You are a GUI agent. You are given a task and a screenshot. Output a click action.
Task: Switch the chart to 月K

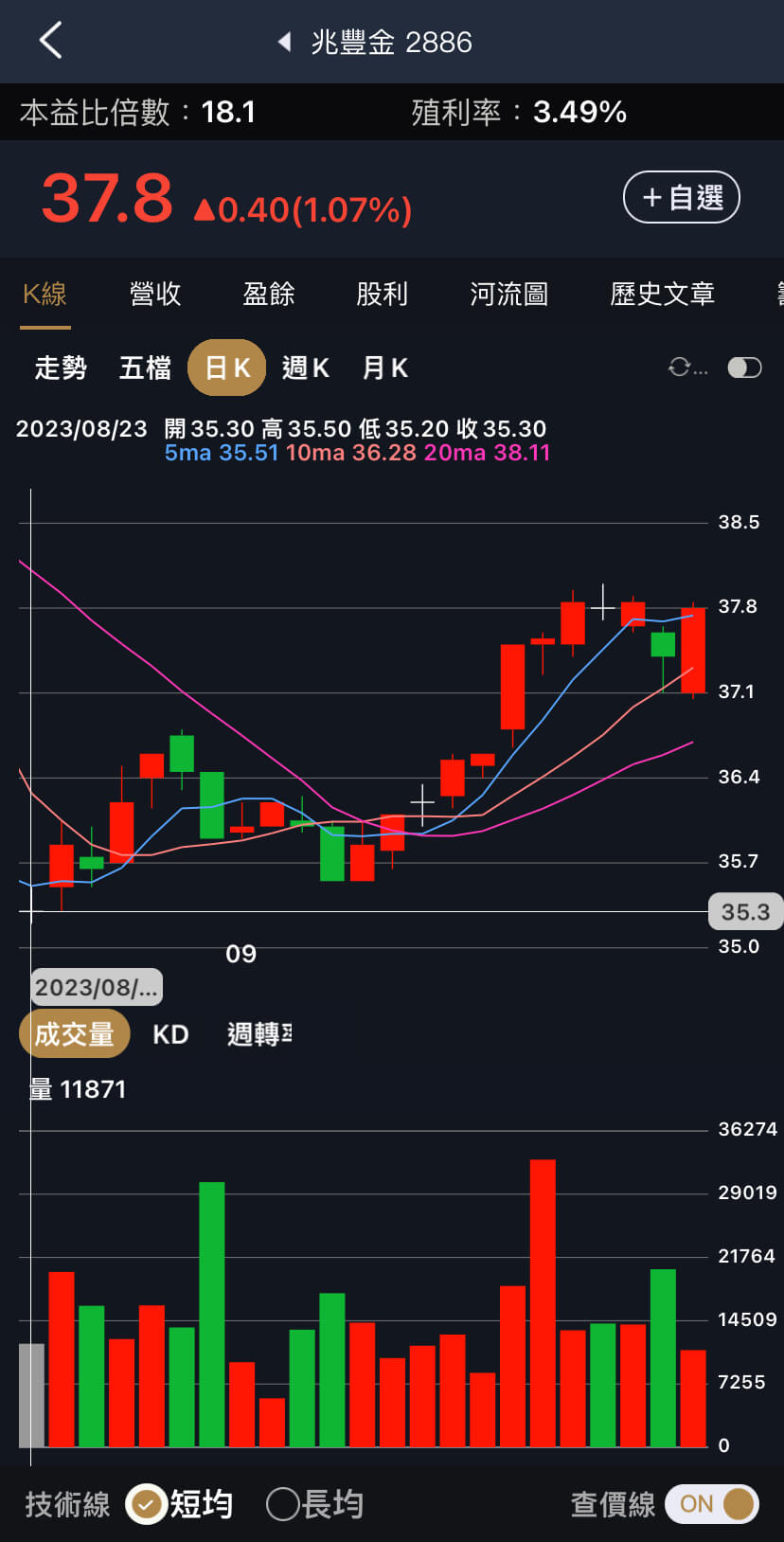[385, 368]
